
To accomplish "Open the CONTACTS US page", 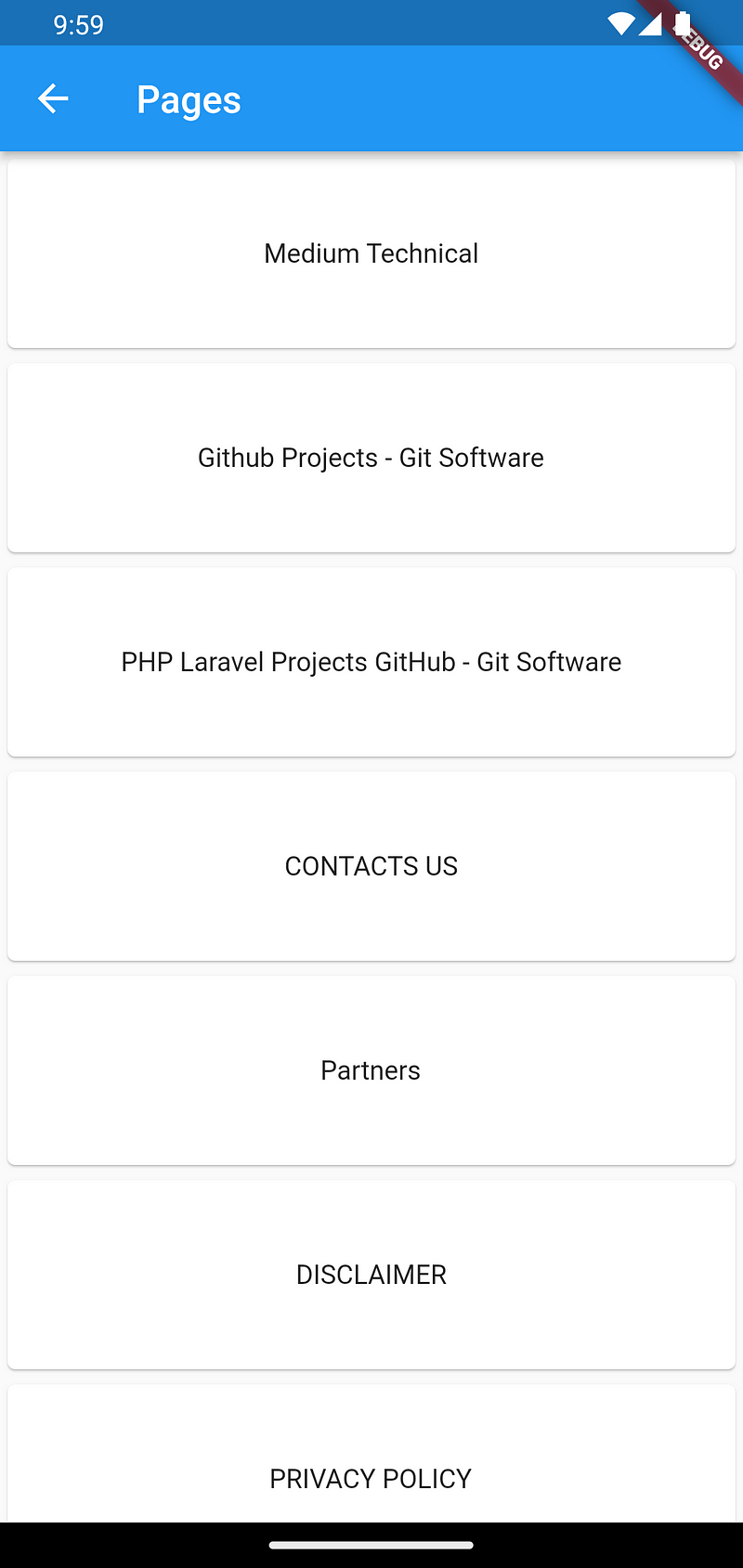I will click(371, 866).
